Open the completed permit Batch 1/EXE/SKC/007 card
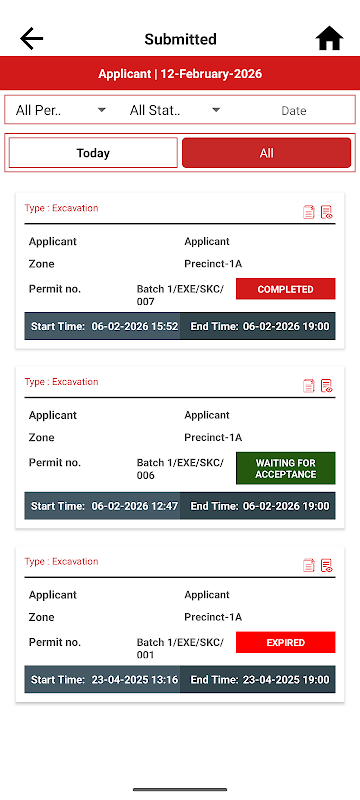The height and width of the screenshot is (800, 360). [180, 270]
